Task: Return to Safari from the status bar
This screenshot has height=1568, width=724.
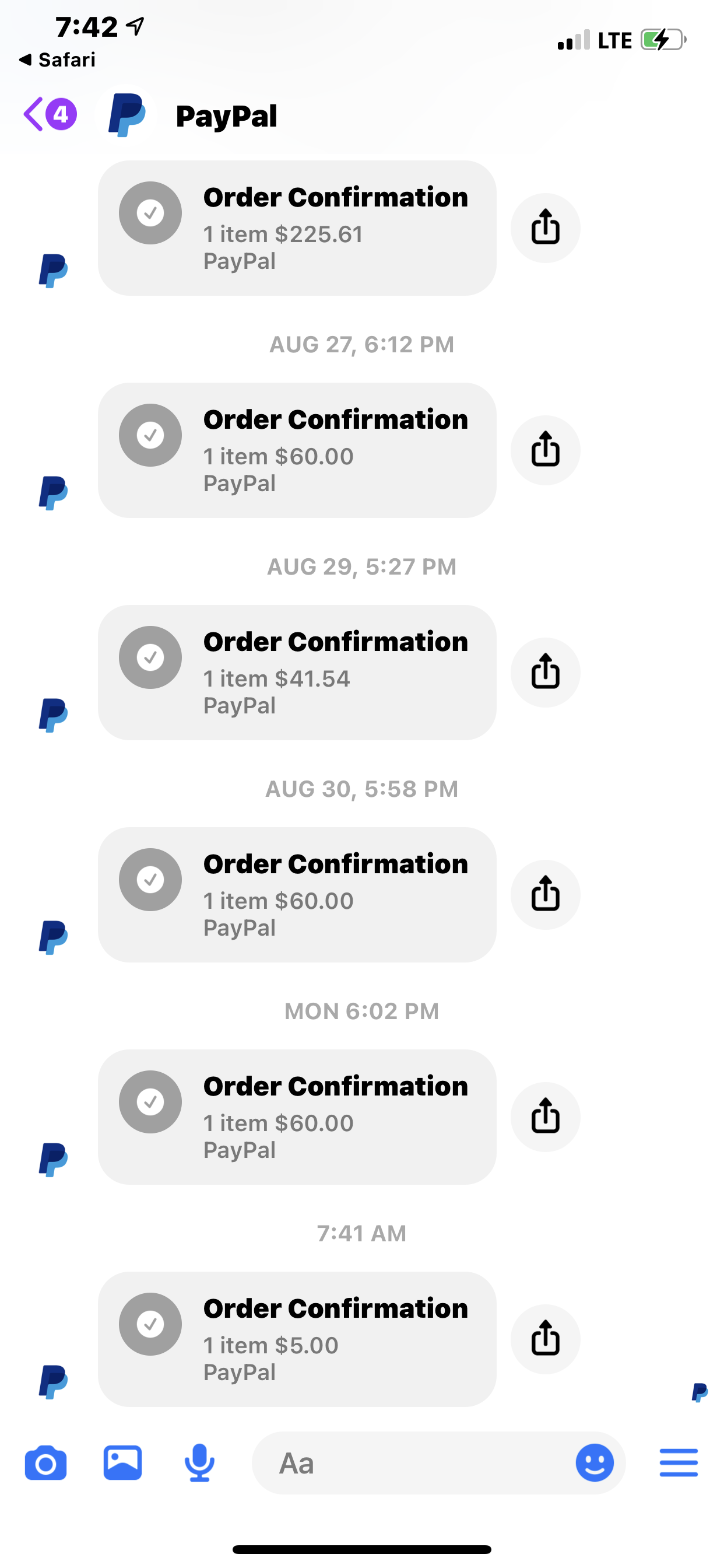Action: click(x=57, y=60)
